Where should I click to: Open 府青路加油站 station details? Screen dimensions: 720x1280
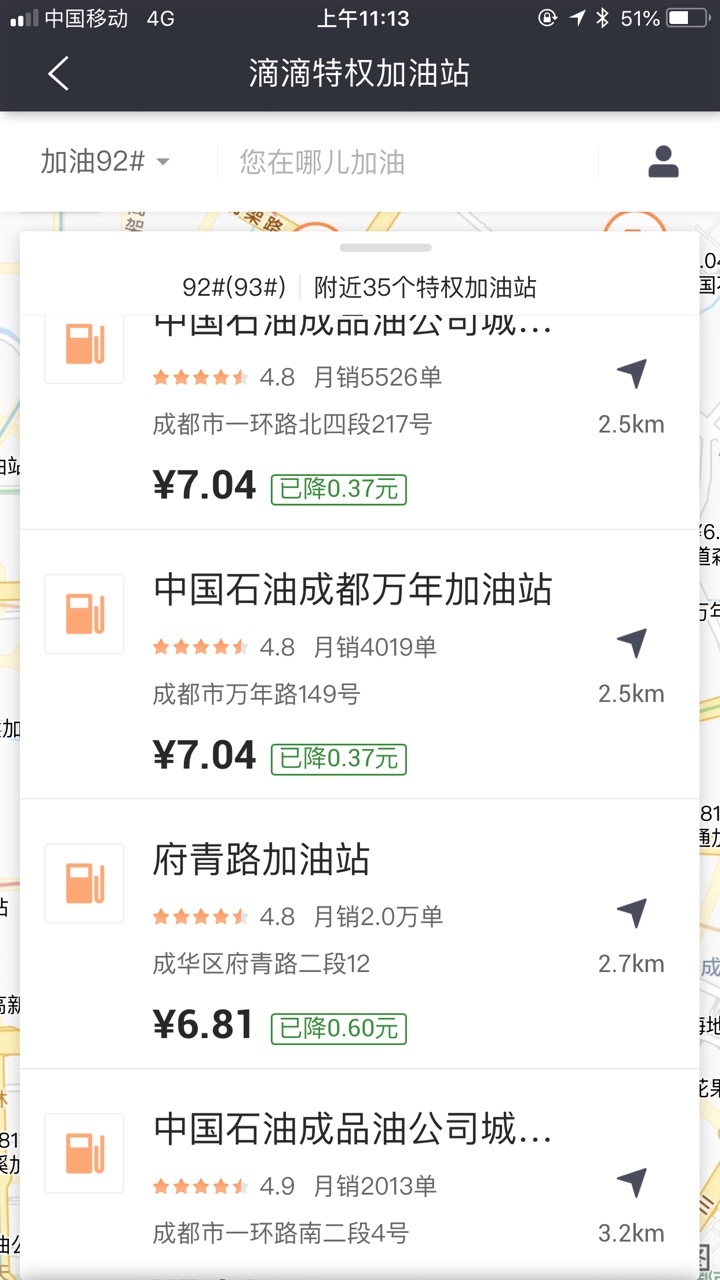click(x=360, y=934)
